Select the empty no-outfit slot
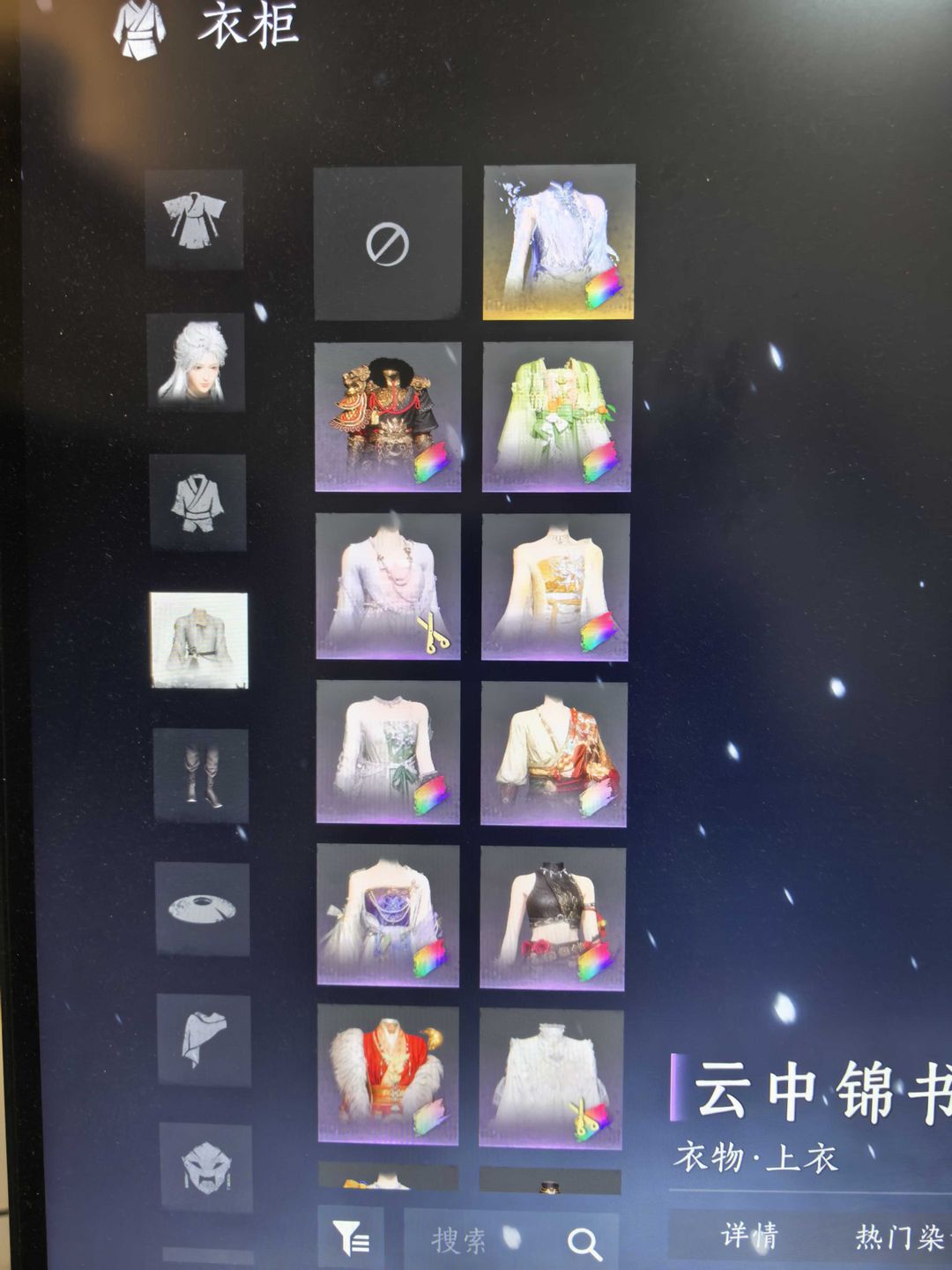952x1270 pixels. pos(387,243)
